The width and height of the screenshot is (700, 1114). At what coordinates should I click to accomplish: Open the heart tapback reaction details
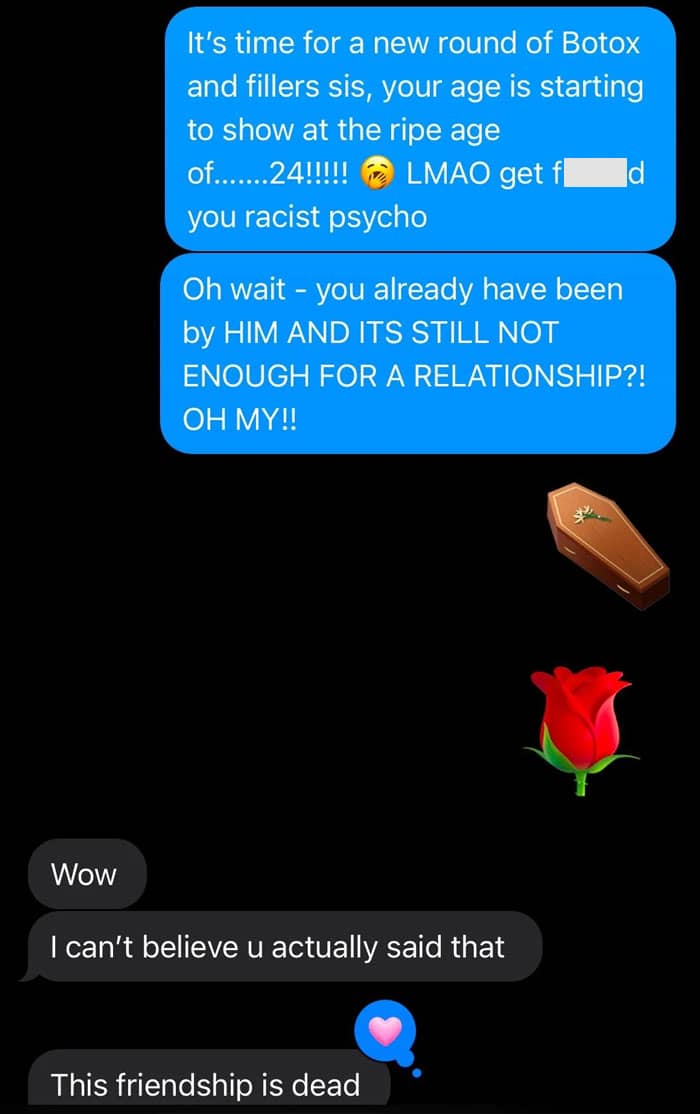[x=385, y=1032]
